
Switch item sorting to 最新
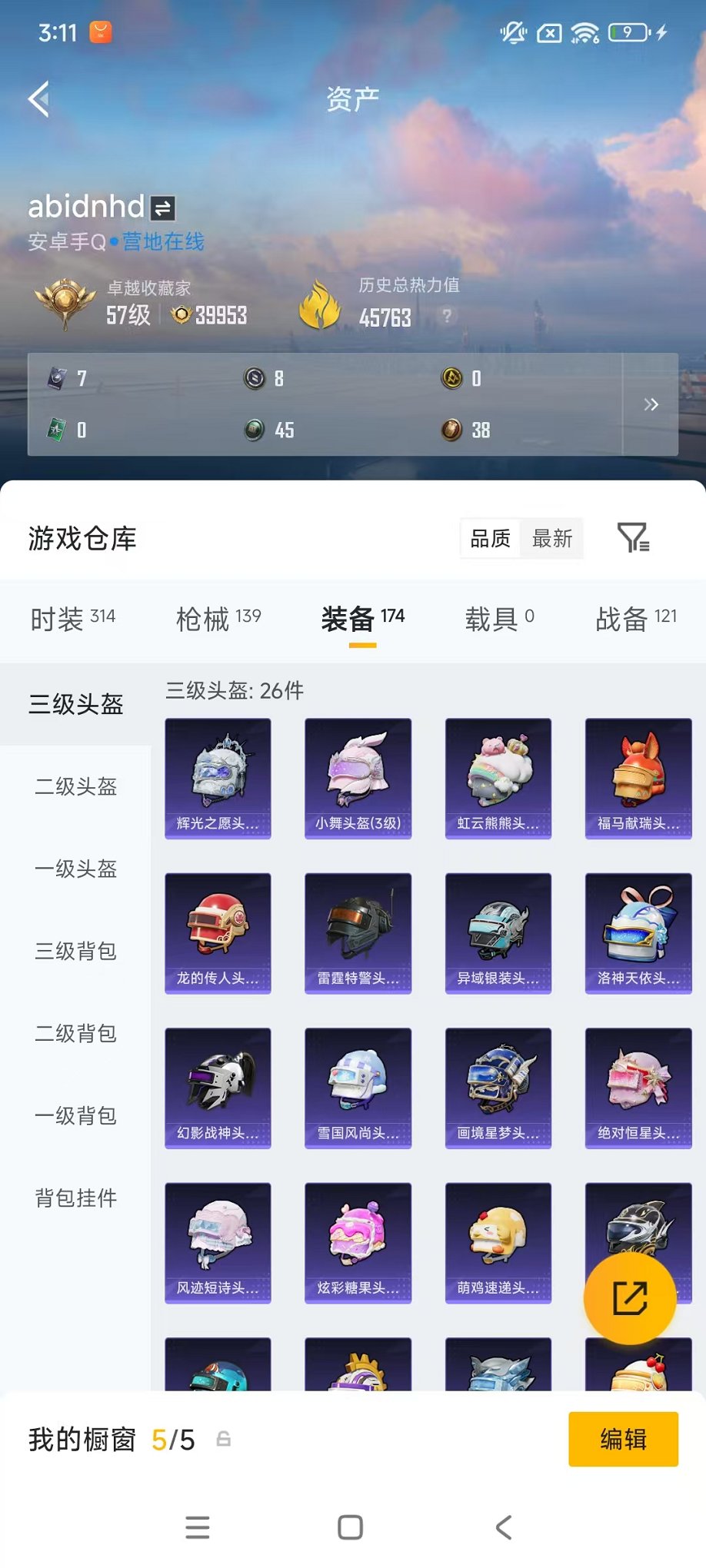[551, 539]
